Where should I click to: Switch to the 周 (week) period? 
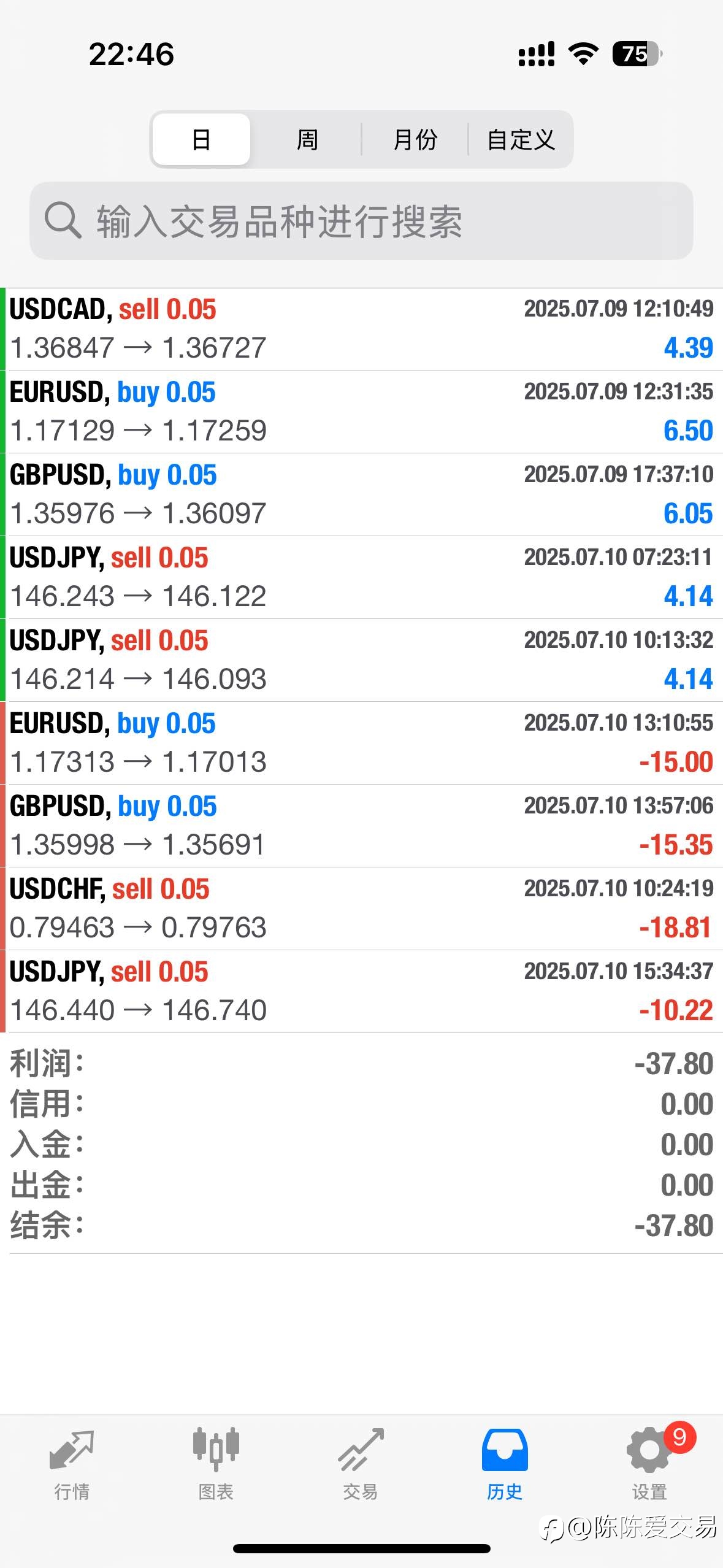[307, 139]
